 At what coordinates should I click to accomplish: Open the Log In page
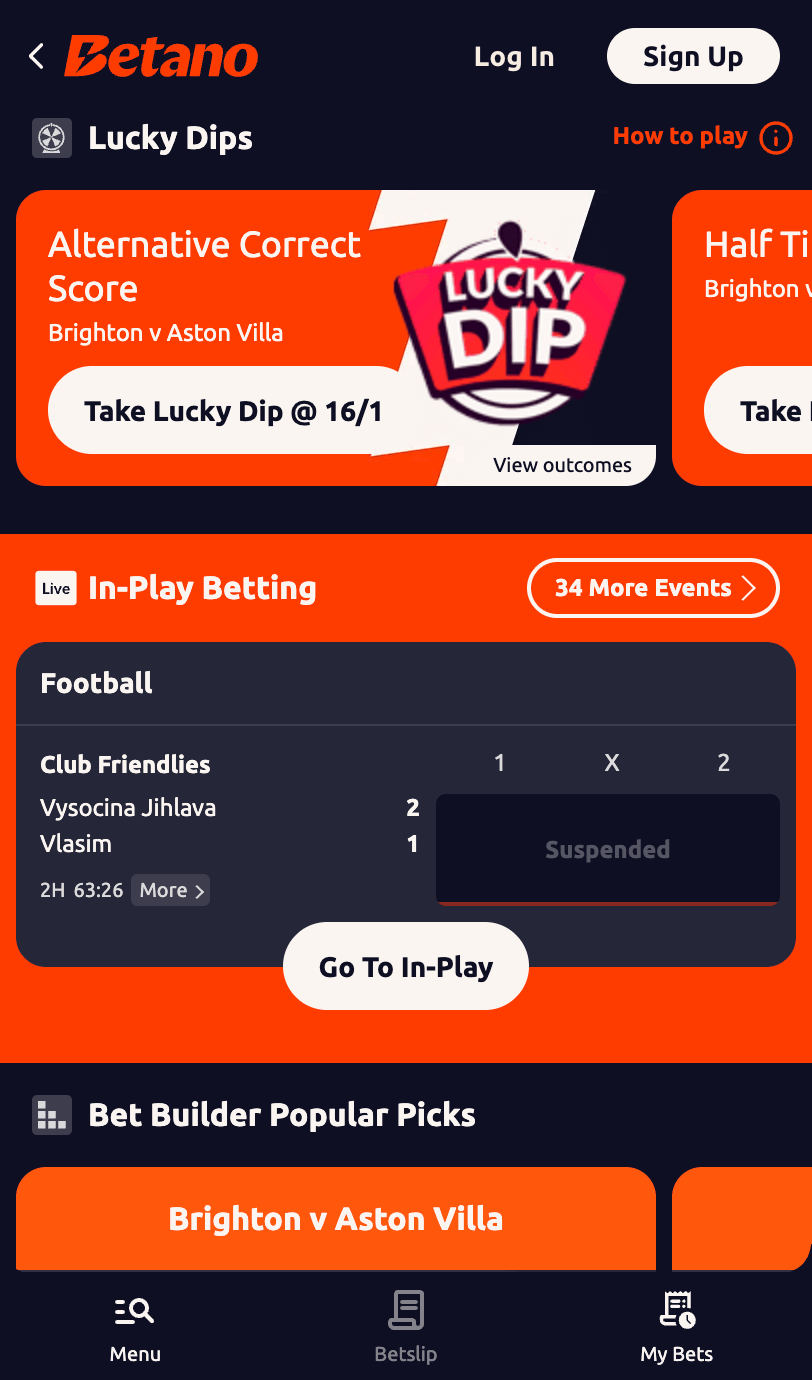(x=514, y=57)
